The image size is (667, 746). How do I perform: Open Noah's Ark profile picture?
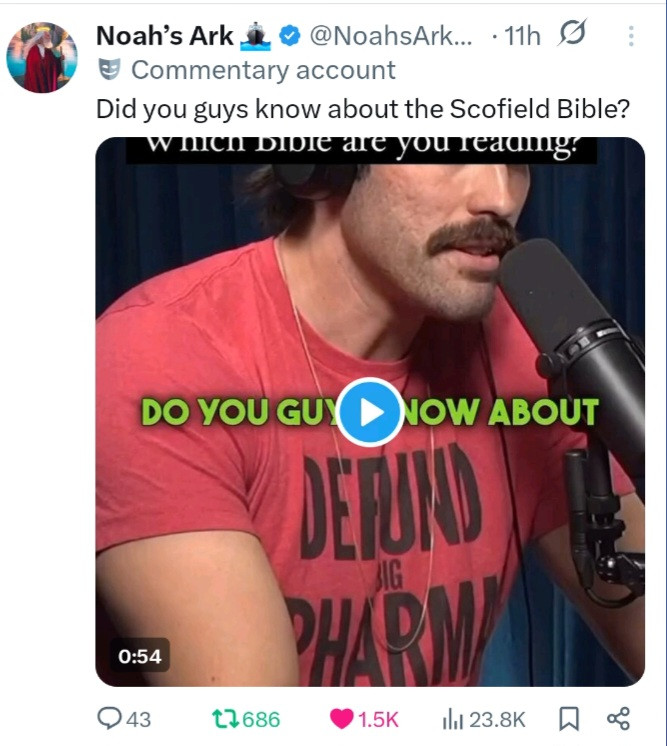pos(41,57)
